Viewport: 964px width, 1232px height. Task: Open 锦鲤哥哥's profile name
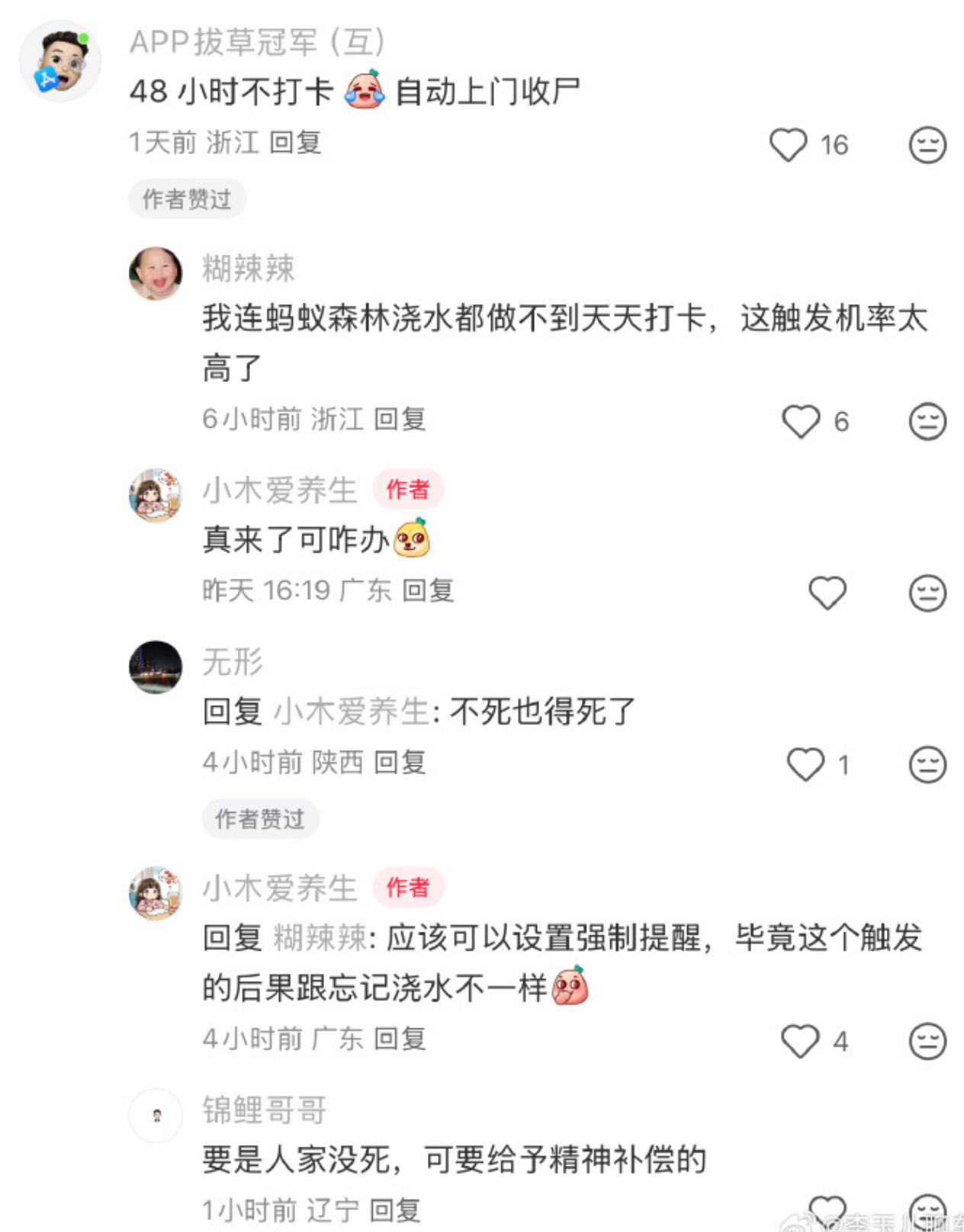(x=264, y=1110)
